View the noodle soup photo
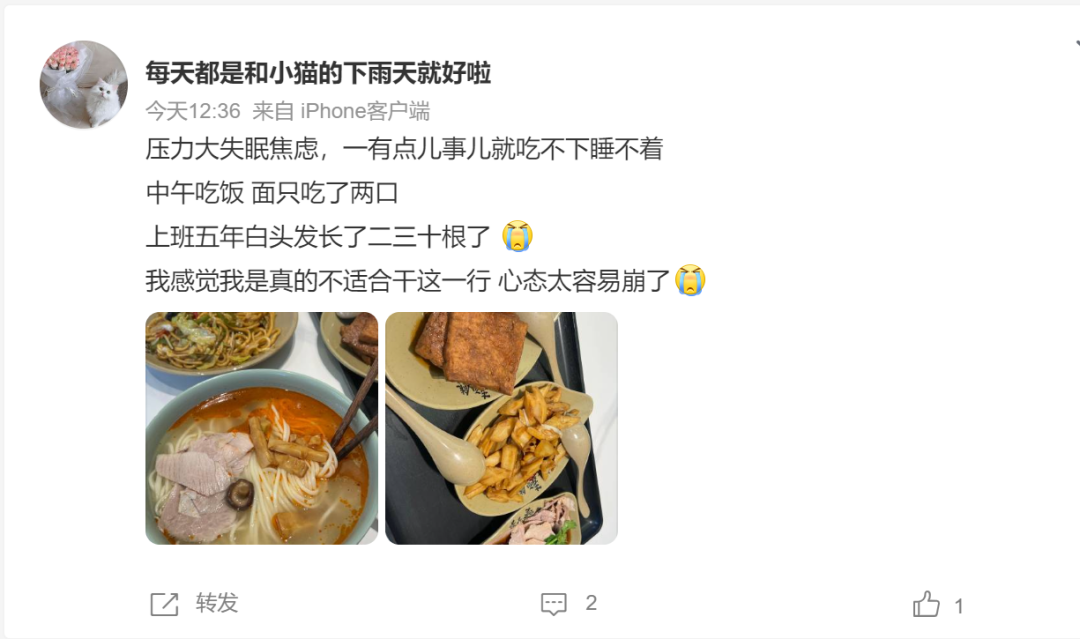The image size is (1080, 639). coord(262,428)
